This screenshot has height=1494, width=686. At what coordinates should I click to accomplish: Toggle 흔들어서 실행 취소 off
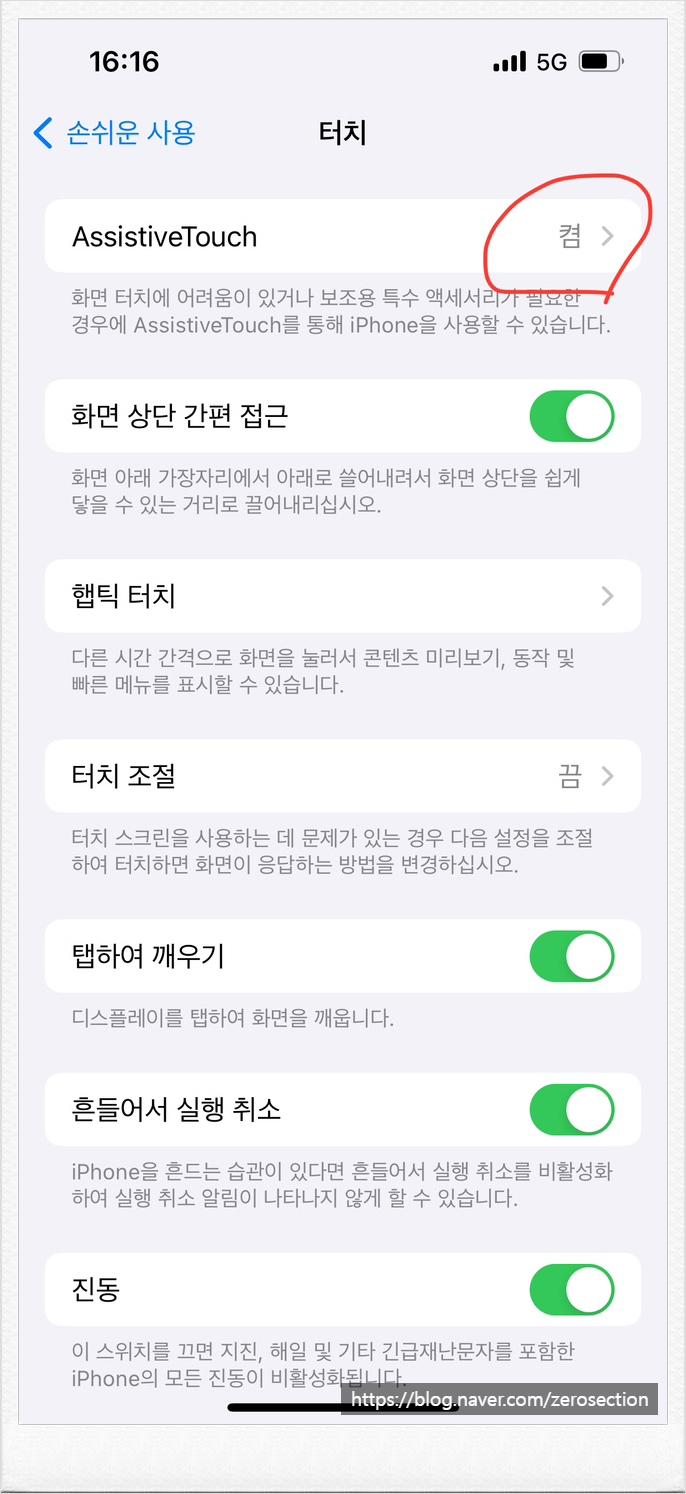[571, 1109]
